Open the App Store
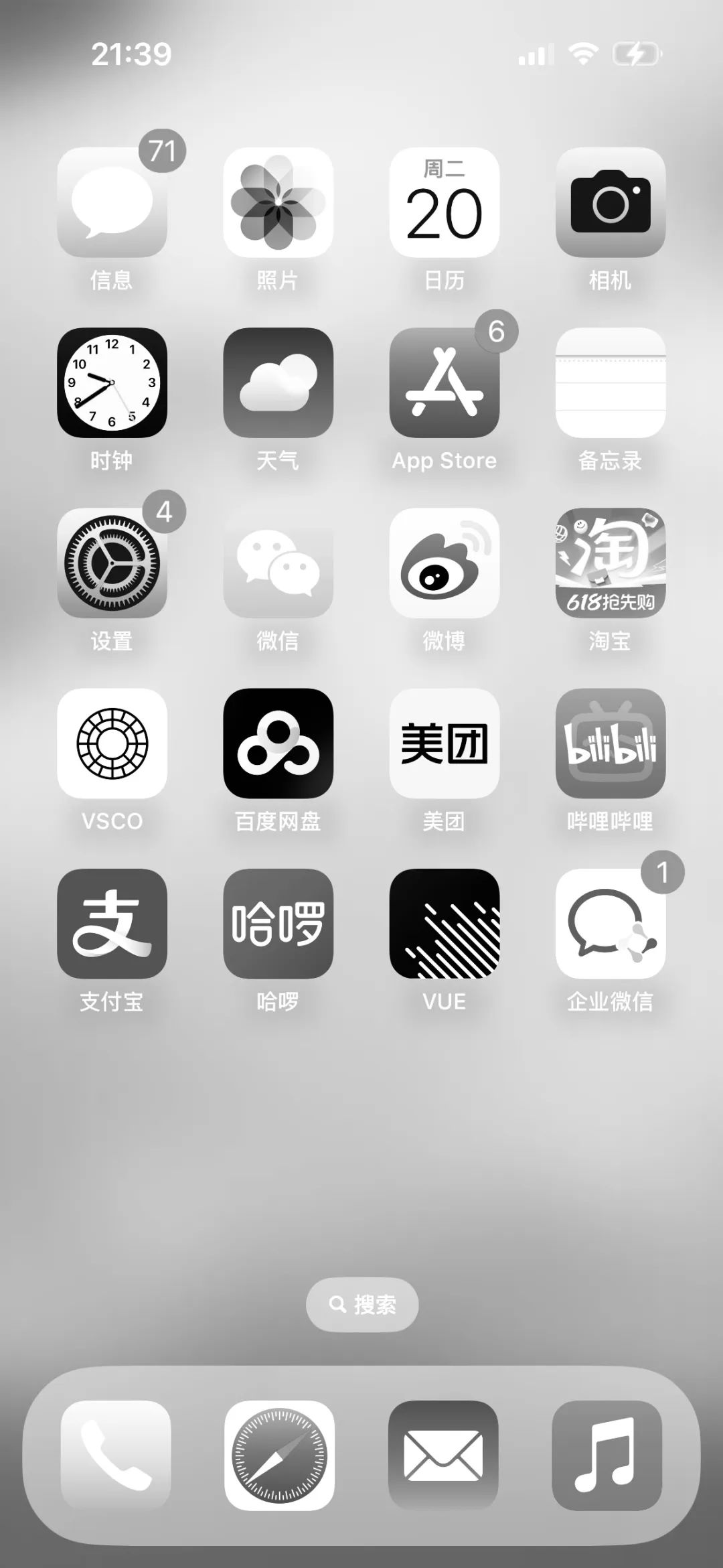The width and height of the screenshot is (723, 1568). pyautogui.click(x=444, y=382)
